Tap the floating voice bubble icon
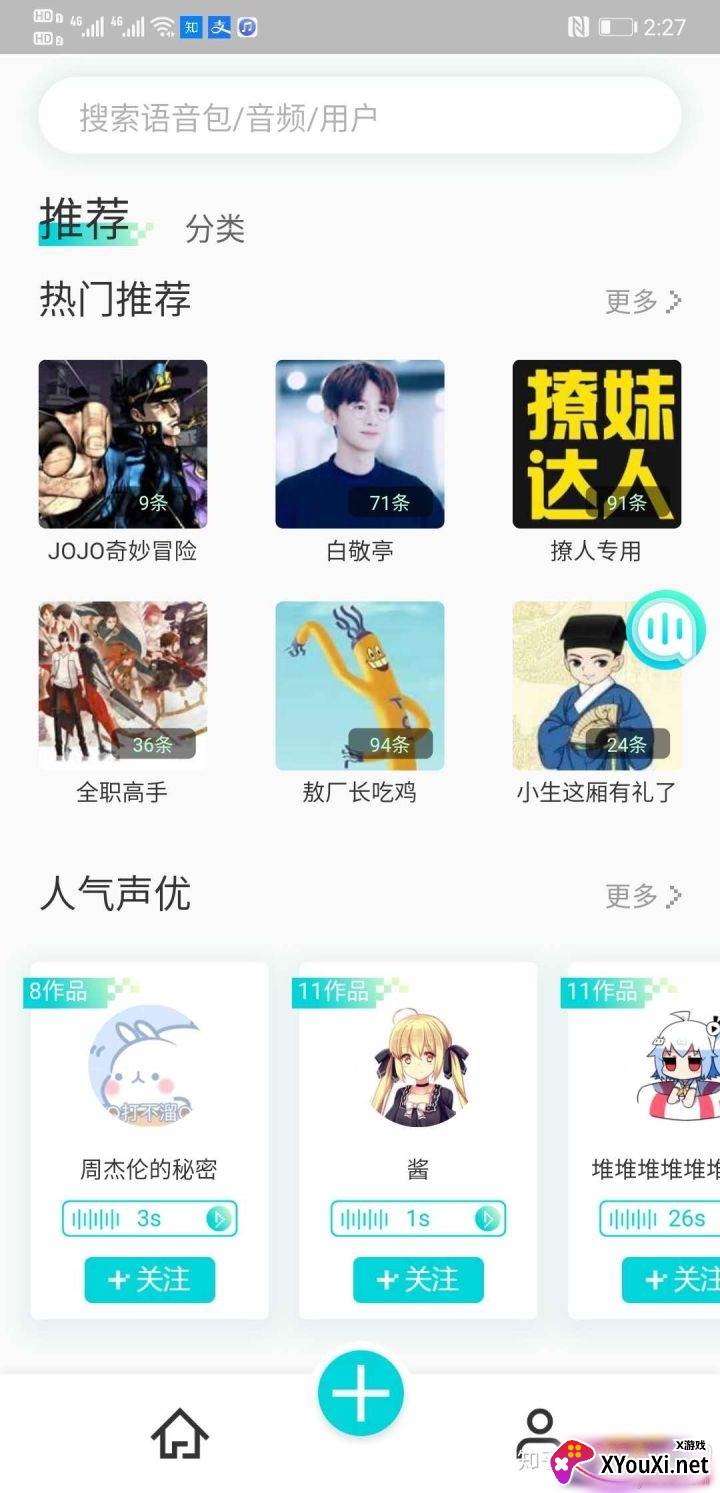Screen dimensions: 720x1493 point(664,630)
